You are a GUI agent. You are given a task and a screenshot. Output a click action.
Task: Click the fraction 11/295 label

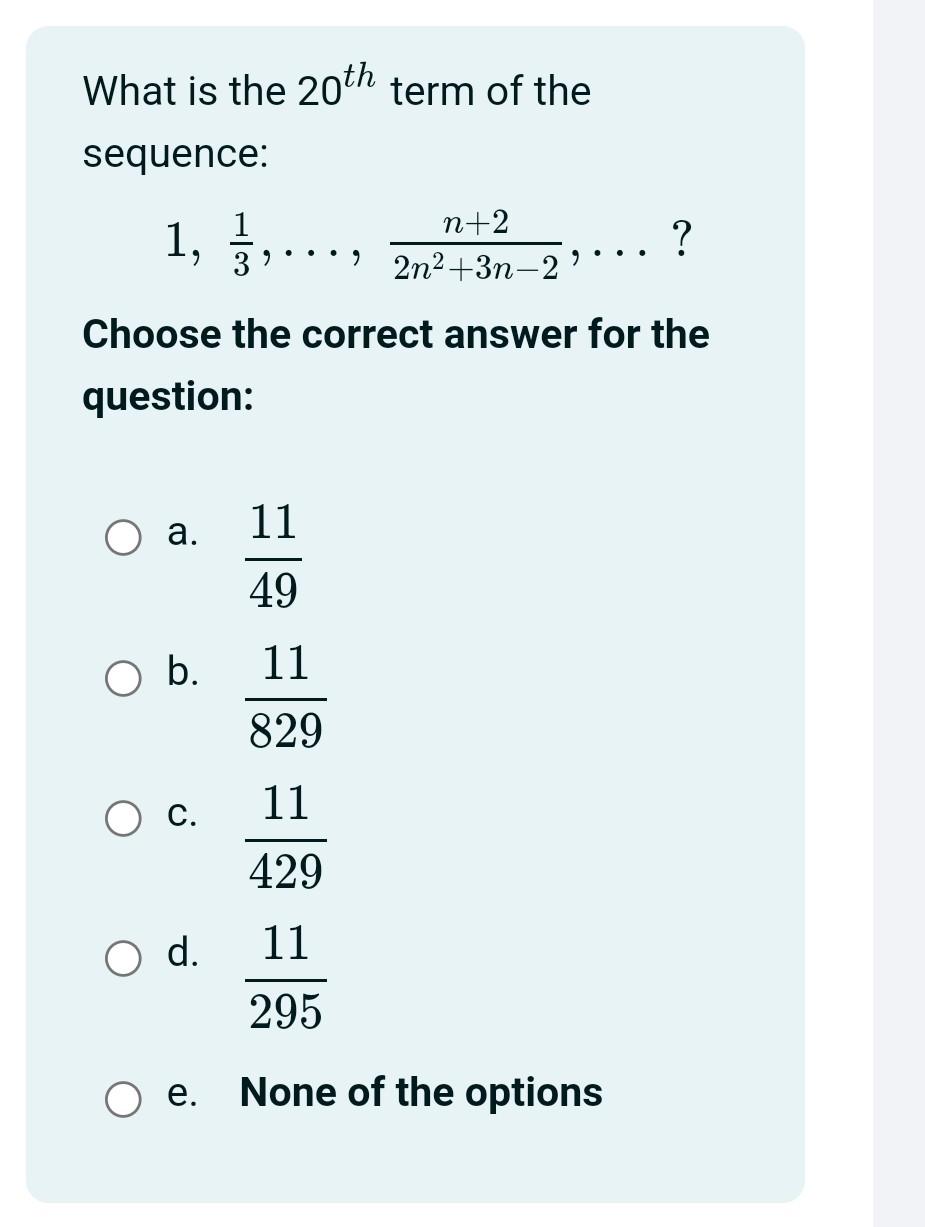click(285, 978)
